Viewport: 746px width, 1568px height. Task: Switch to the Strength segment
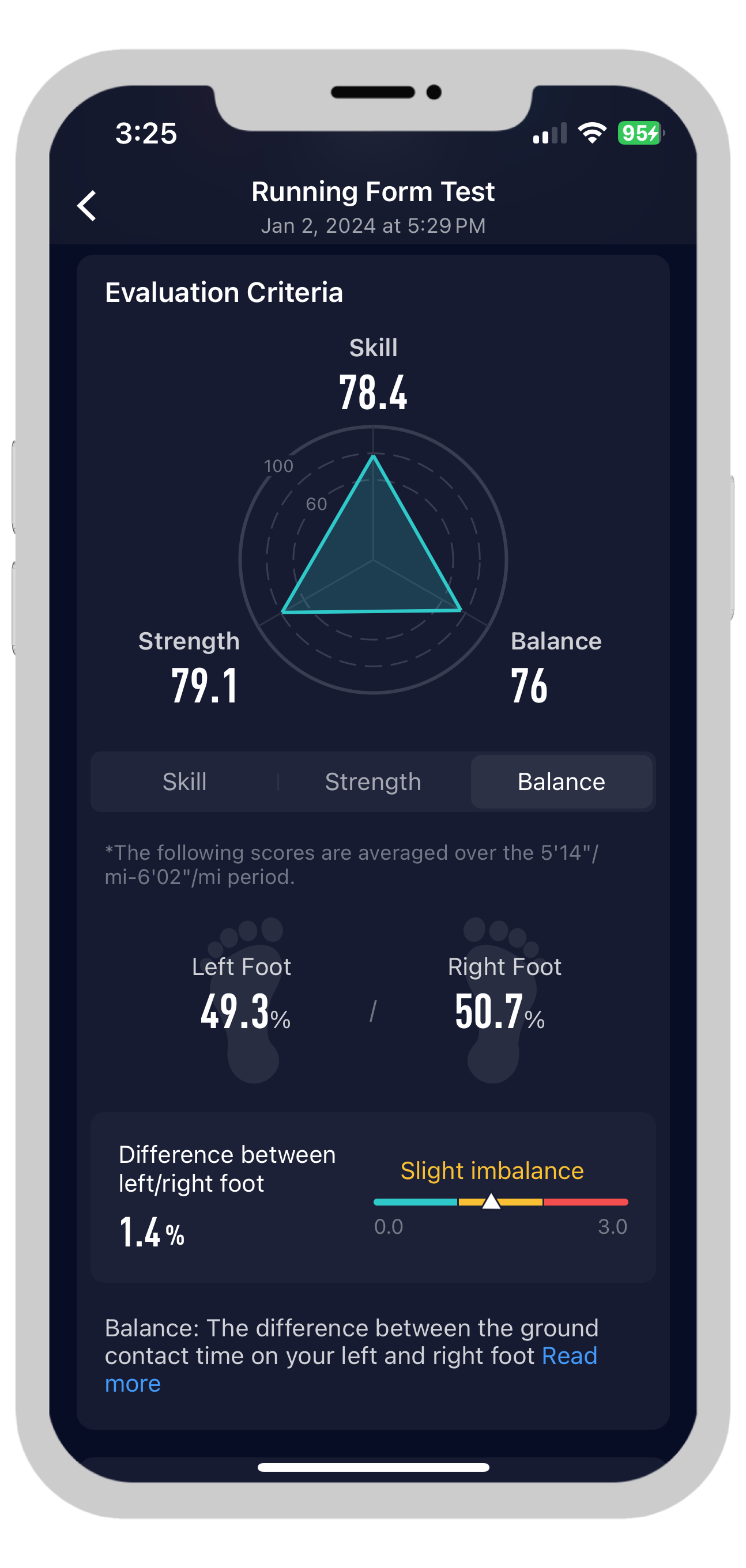(x=372, y=781)
